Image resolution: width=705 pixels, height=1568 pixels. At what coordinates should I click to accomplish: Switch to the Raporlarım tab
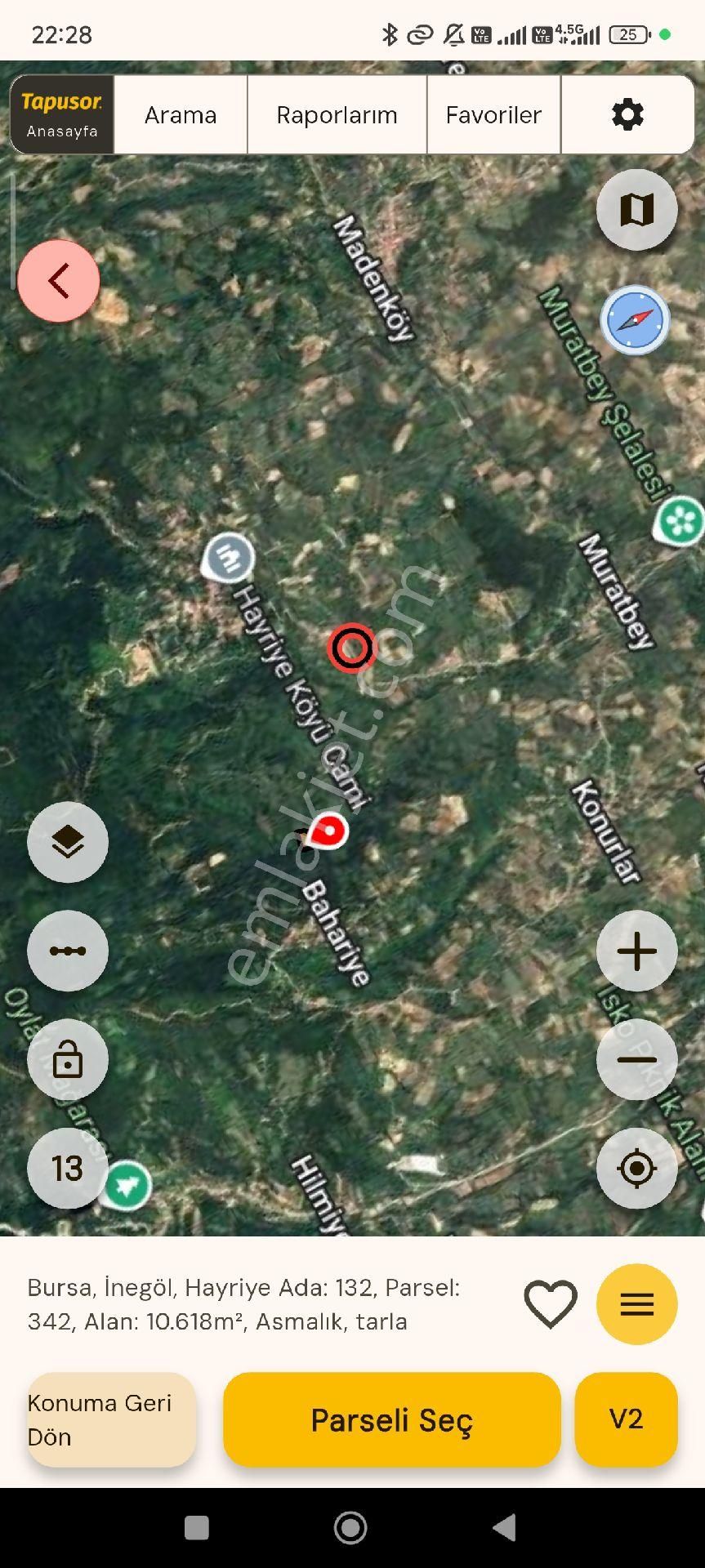337,114
